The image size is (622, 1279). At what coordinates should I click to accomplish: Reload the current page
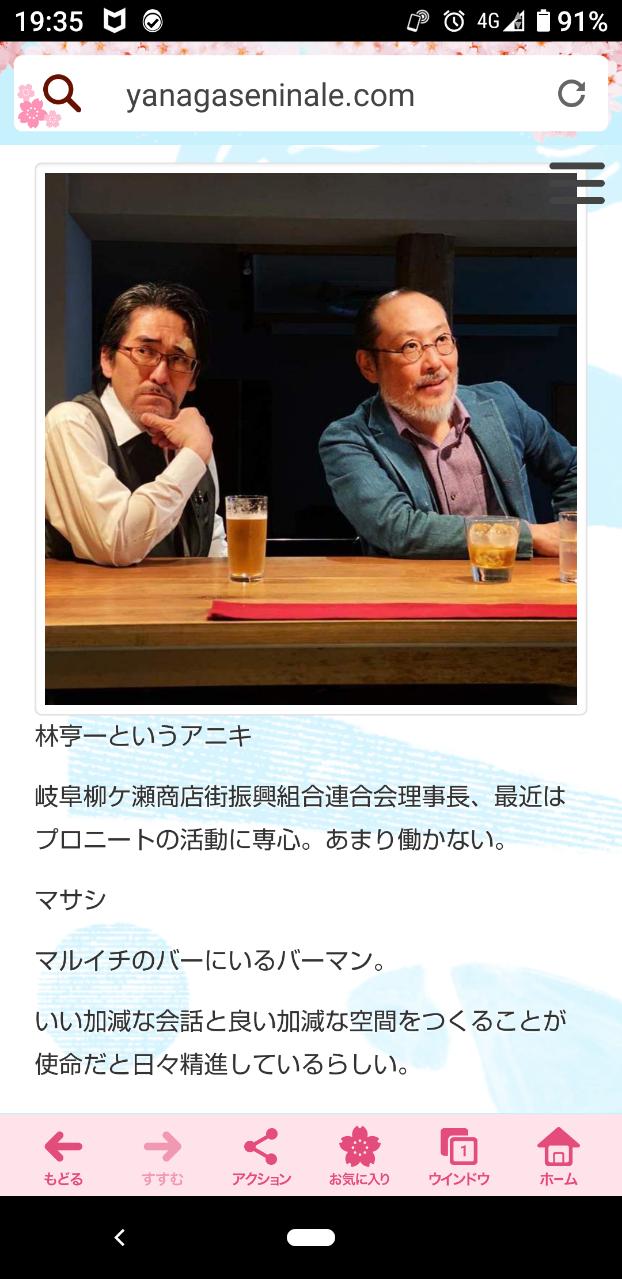(x=571, y=94)
